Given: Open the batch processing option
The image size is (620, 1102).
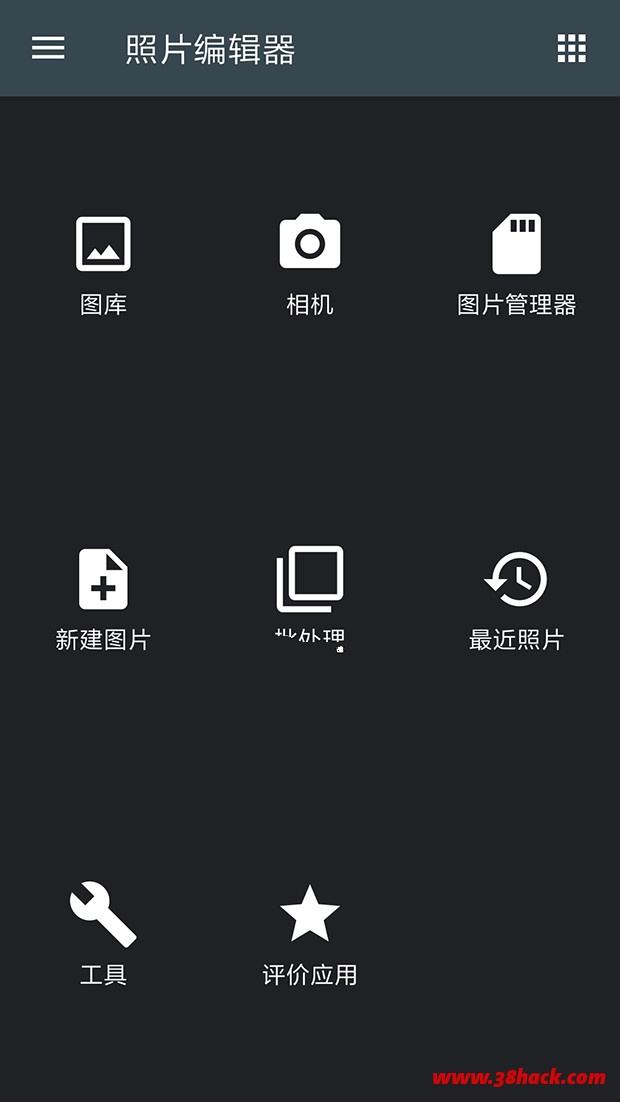Looking at the screenshot, I should pyautogui.click(x=310, y=599).
